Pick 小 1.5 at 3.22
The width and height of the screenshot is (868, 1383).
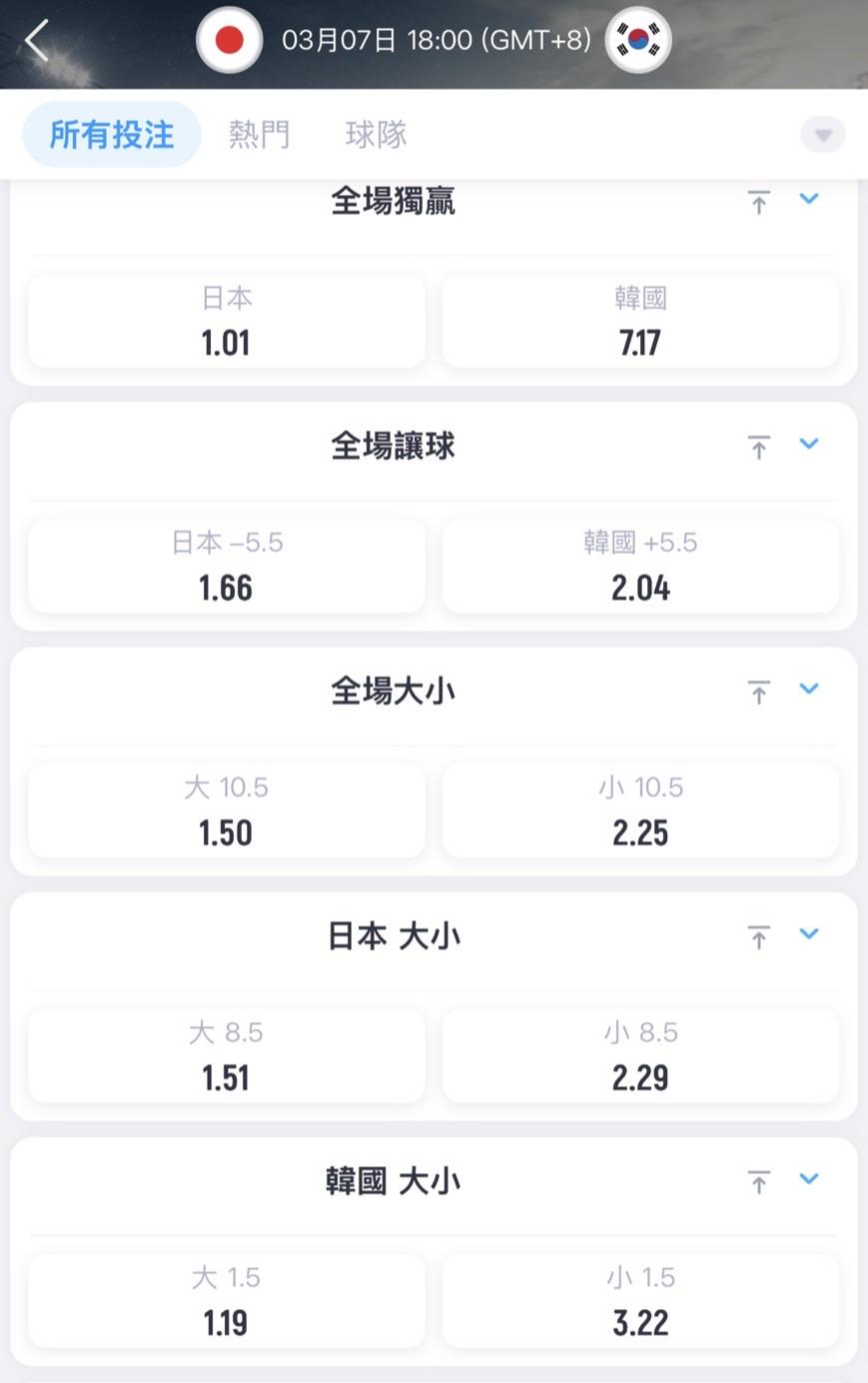tap(640, 1301)
